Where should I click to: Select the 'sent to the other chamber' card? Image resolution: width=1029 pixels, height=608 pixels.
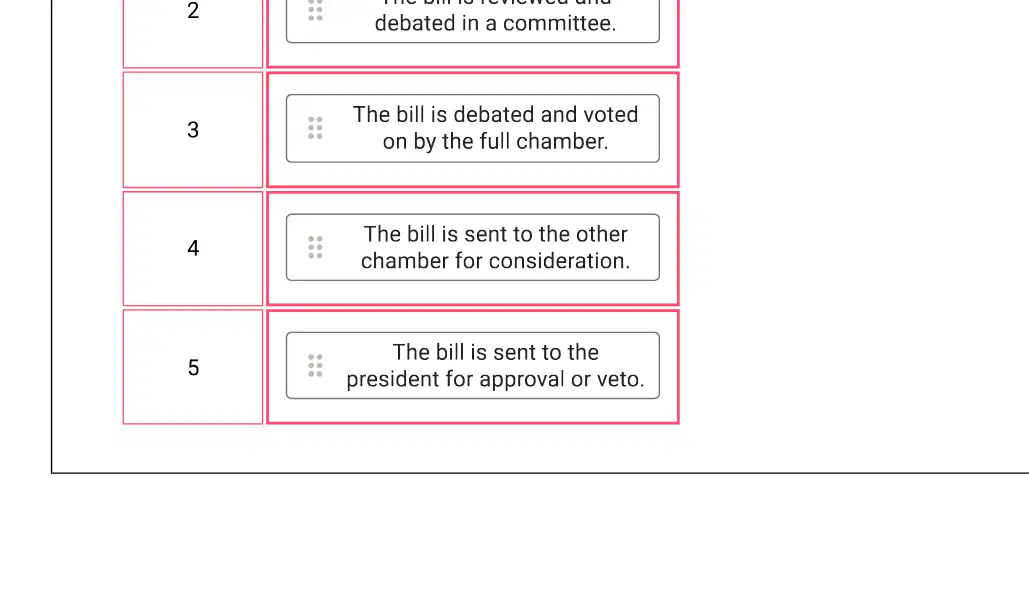pos(472,247)
